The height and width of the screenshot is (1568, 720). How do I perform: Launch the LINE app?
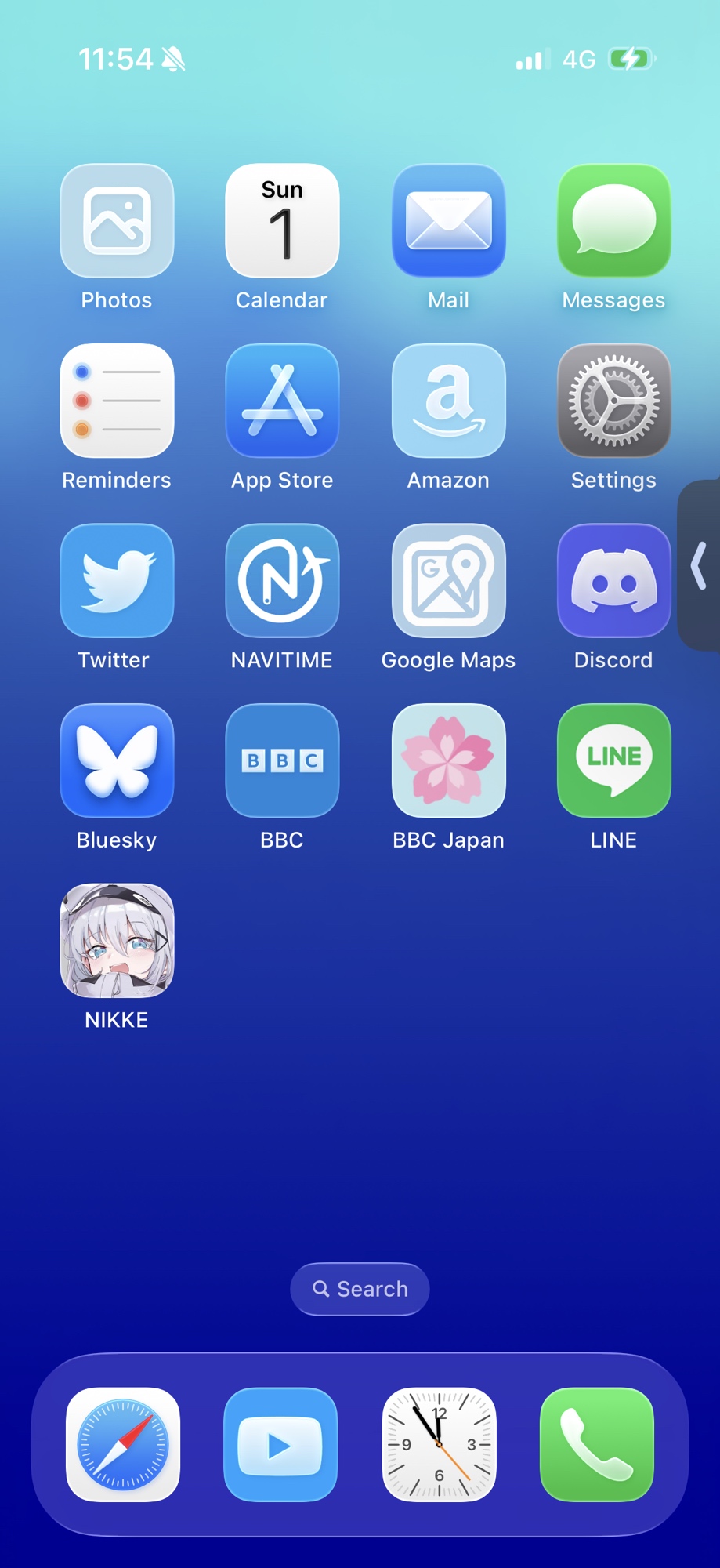coord(613,760)
